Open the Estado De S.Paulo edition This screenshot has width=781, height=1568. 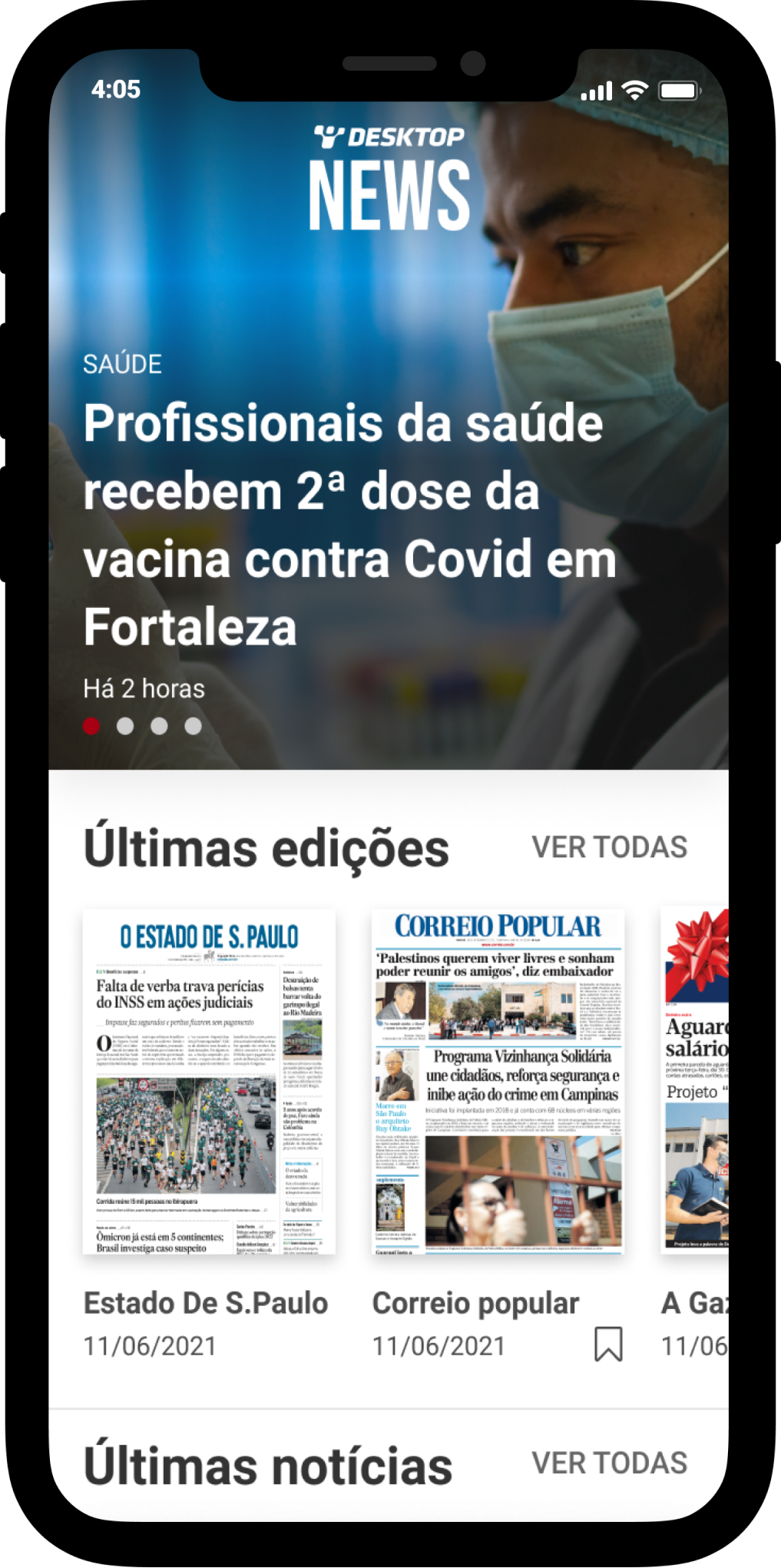coord(209,1082)
